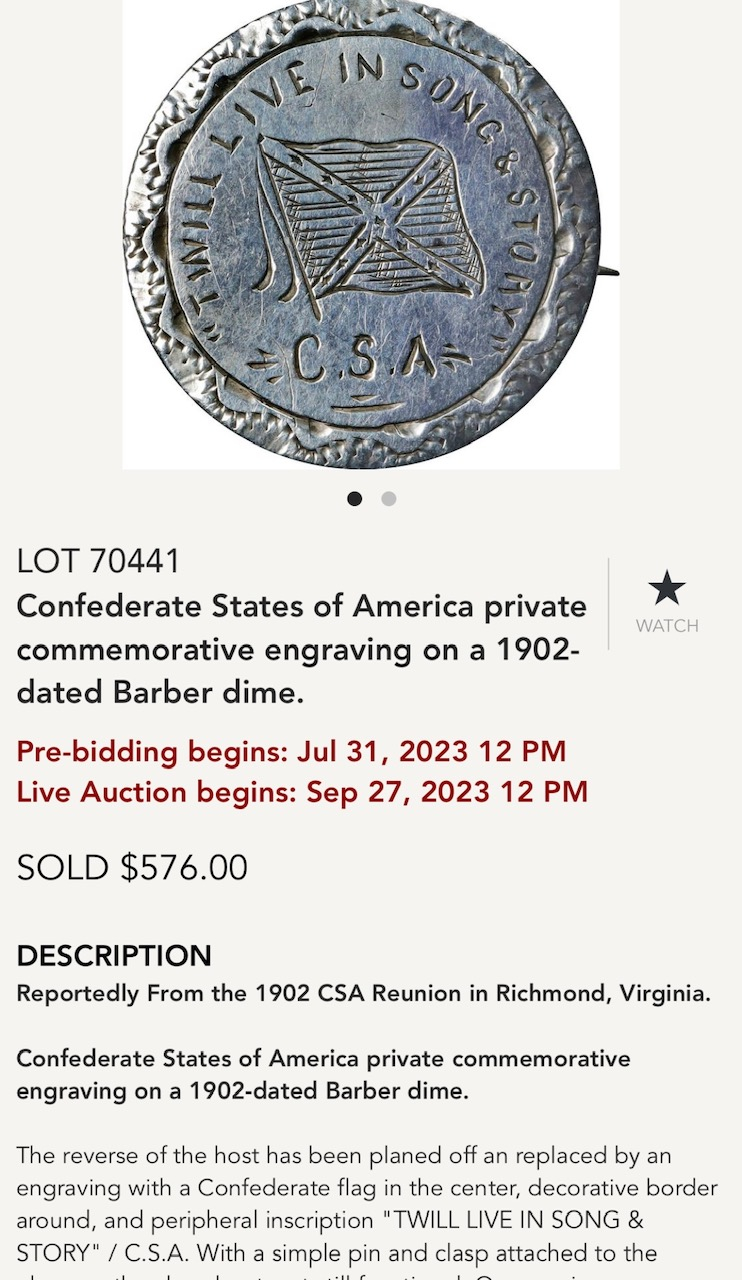Go to the second image page dot

[x=389, y=499]
